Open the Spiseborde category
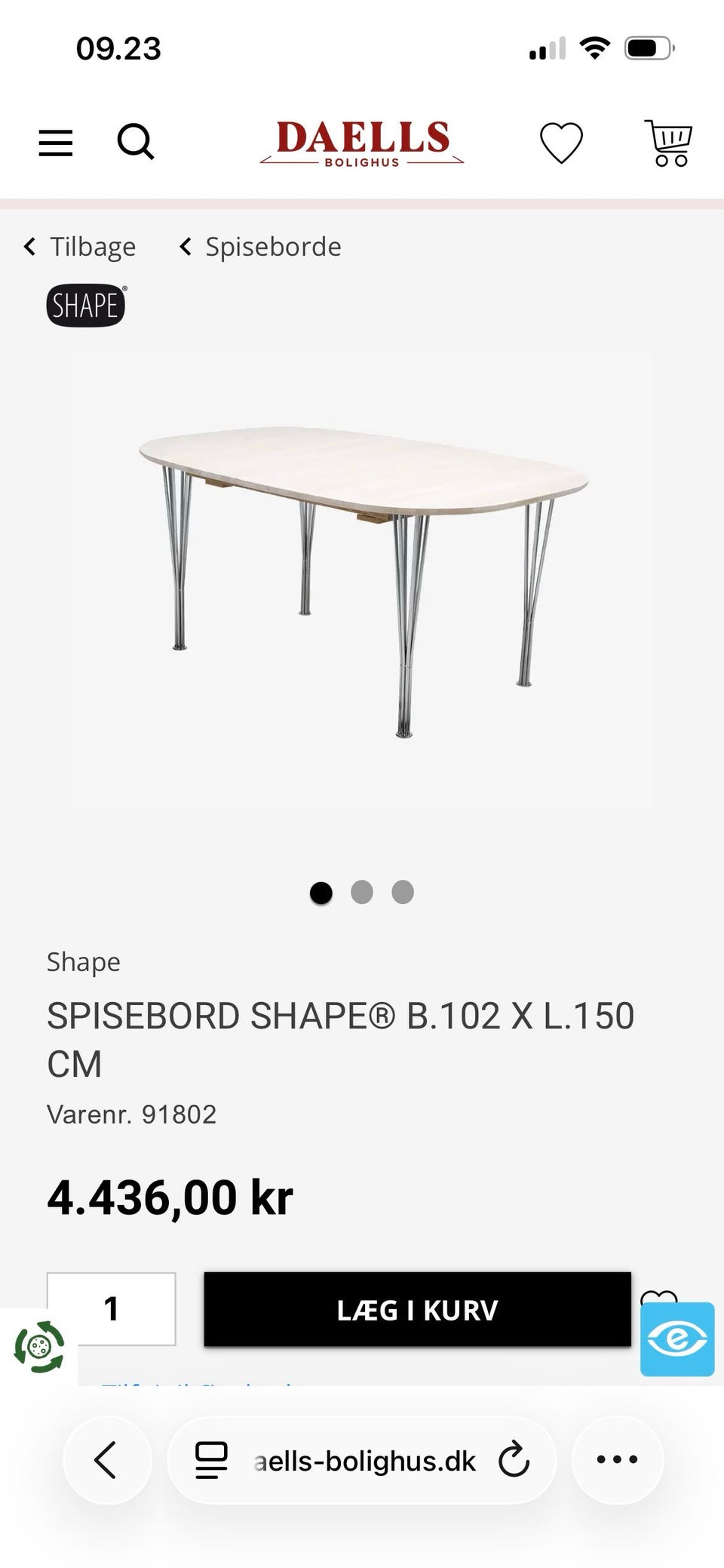 (260, 247)
